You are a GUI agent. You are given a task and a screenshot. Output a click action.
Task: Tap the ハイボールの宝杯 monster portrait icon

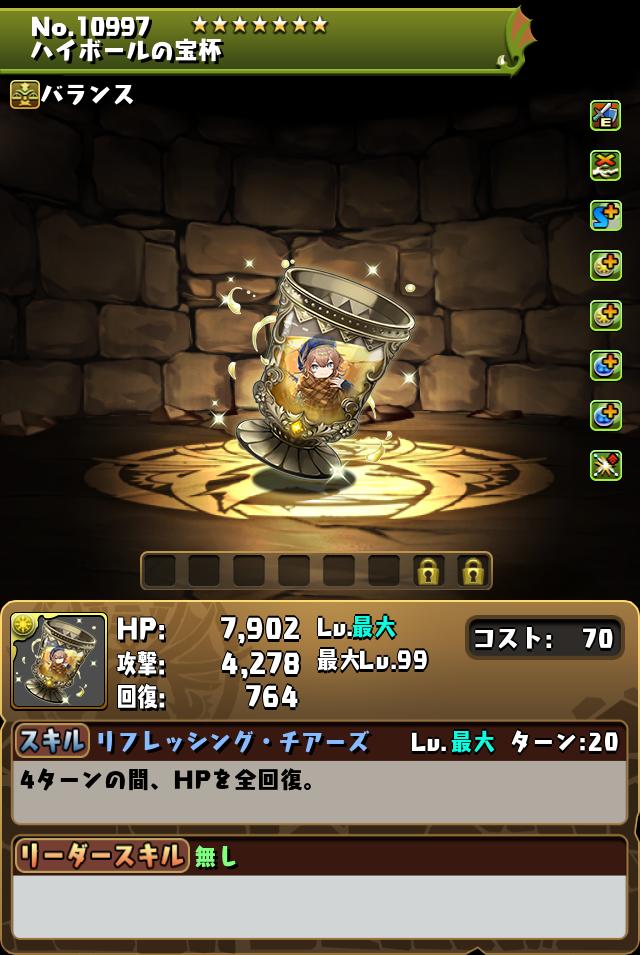pyautogui.click(x=59, y=661)
